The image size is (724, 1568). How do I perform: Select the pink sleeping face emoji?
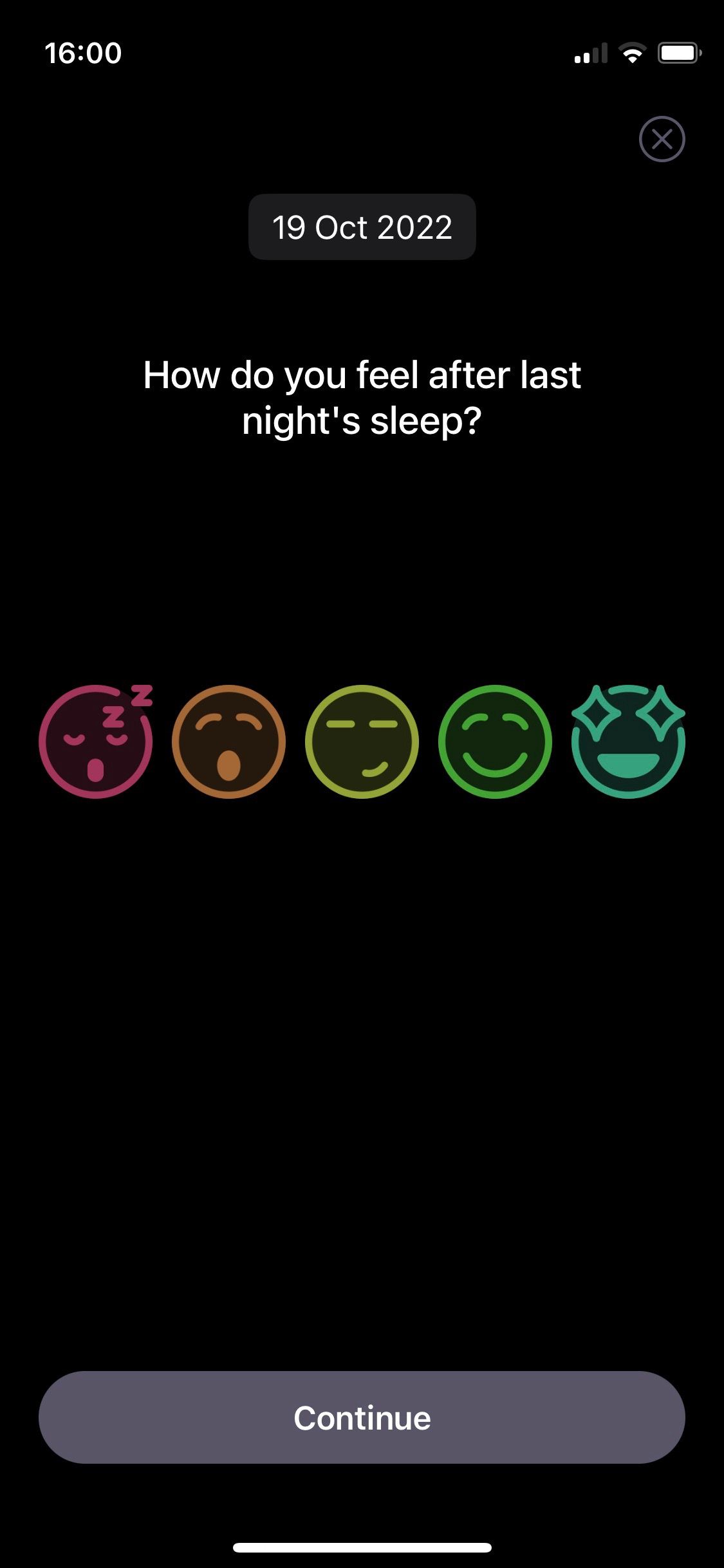pos(96,742)
